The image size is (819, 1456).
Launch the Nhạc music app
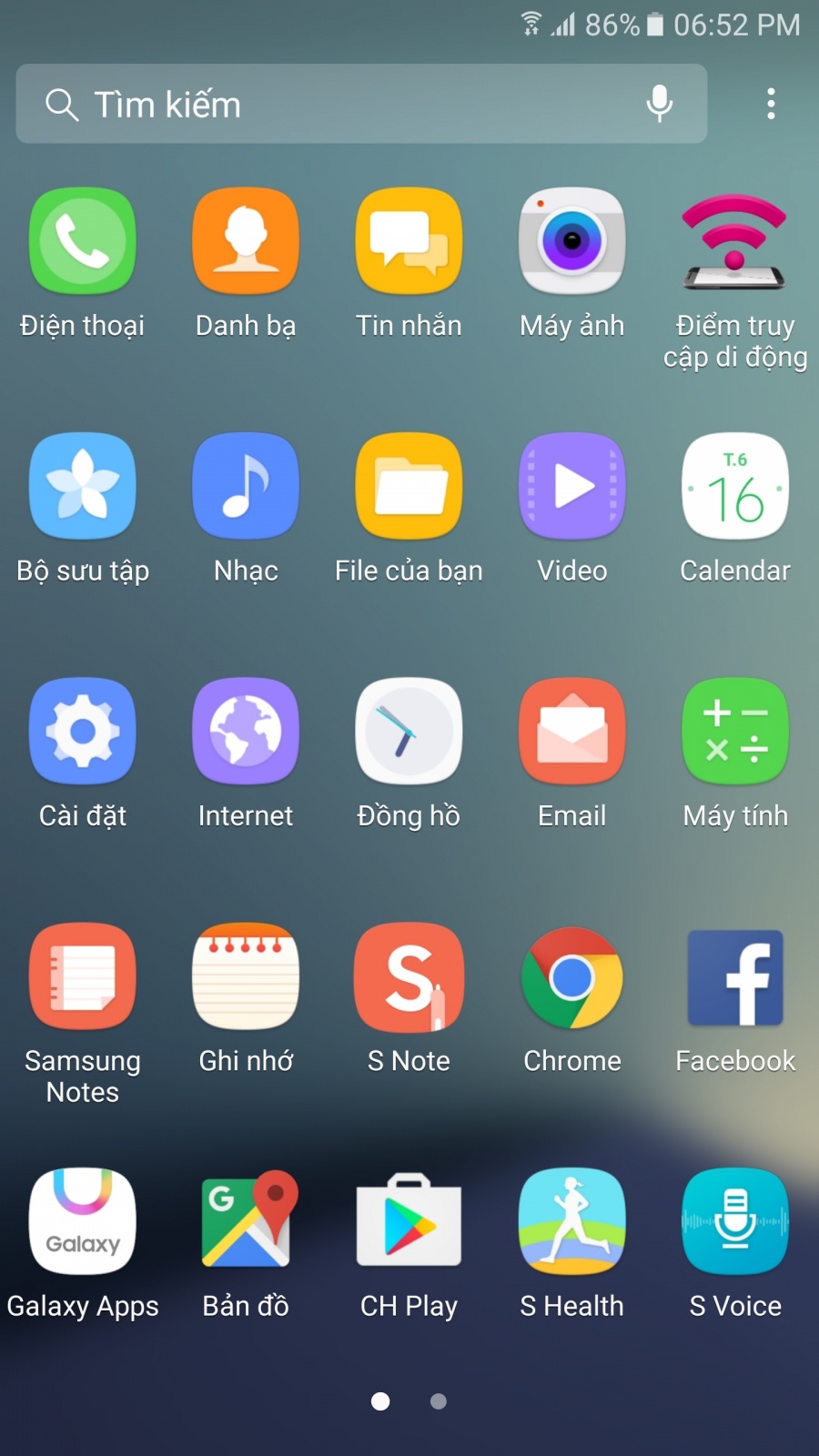246,487
